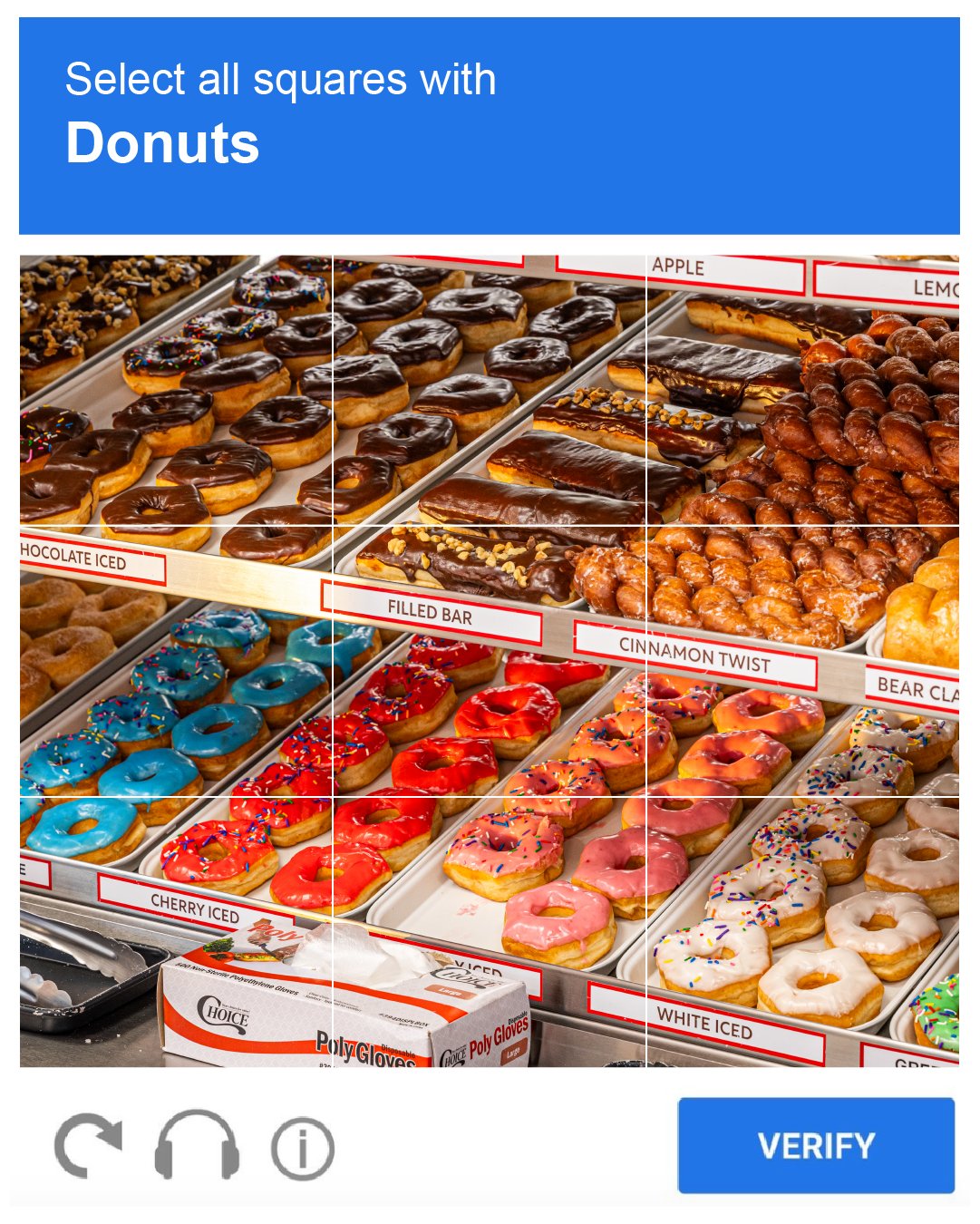
Task: Select the tile with the WHITE ICED label
Action: (x=802, y=932)
